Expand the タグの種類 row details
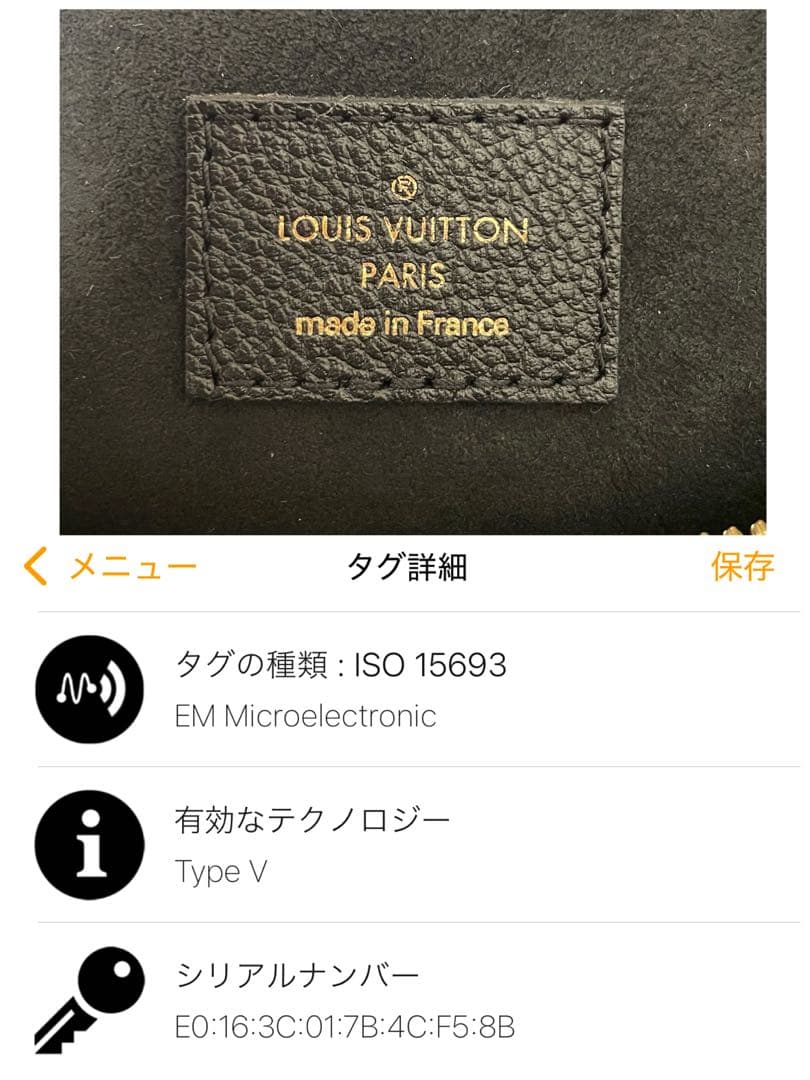 point(340,663)
